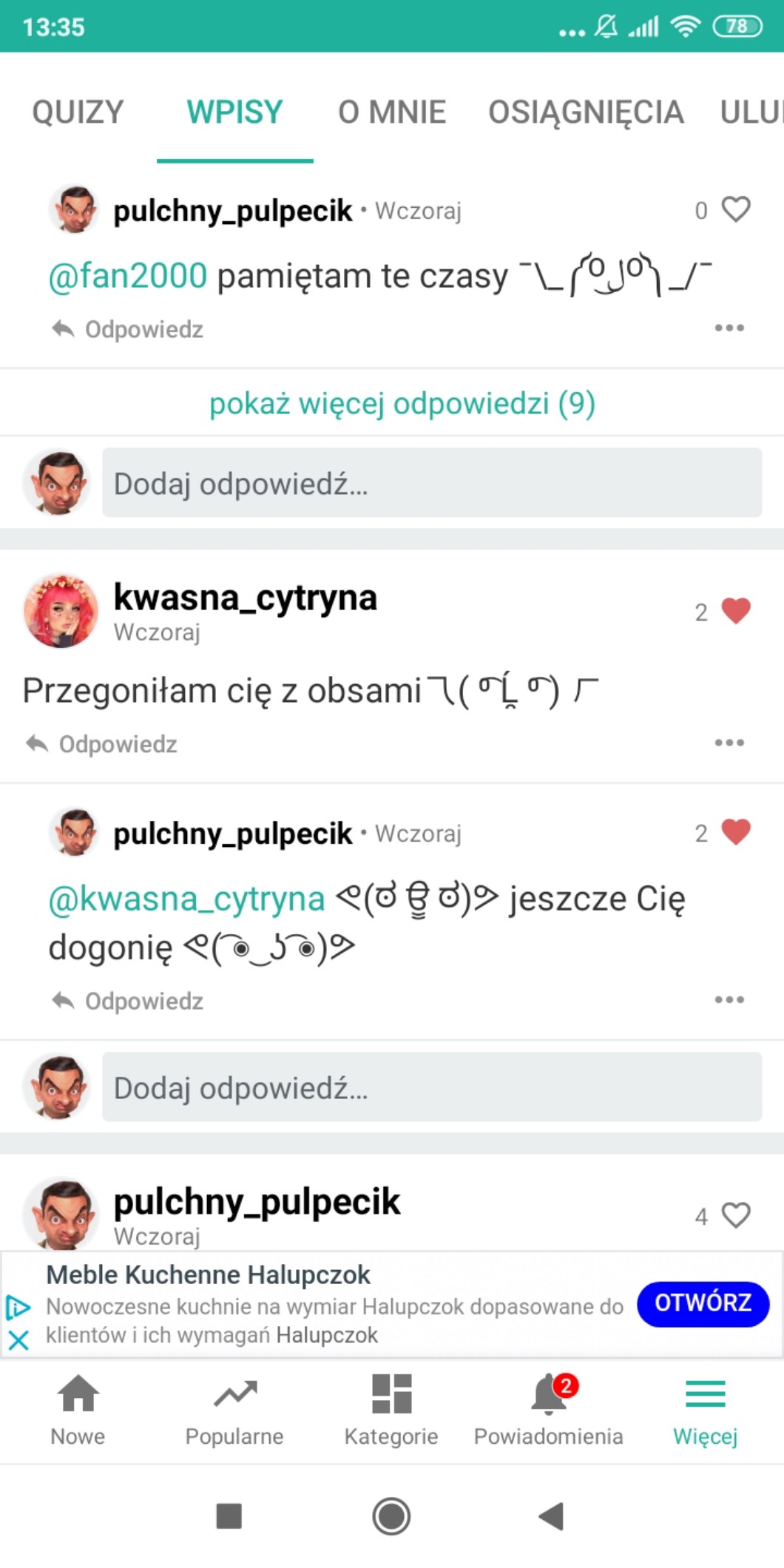Open kwasna_cytryna's profile avatar

tap(61, 611)
